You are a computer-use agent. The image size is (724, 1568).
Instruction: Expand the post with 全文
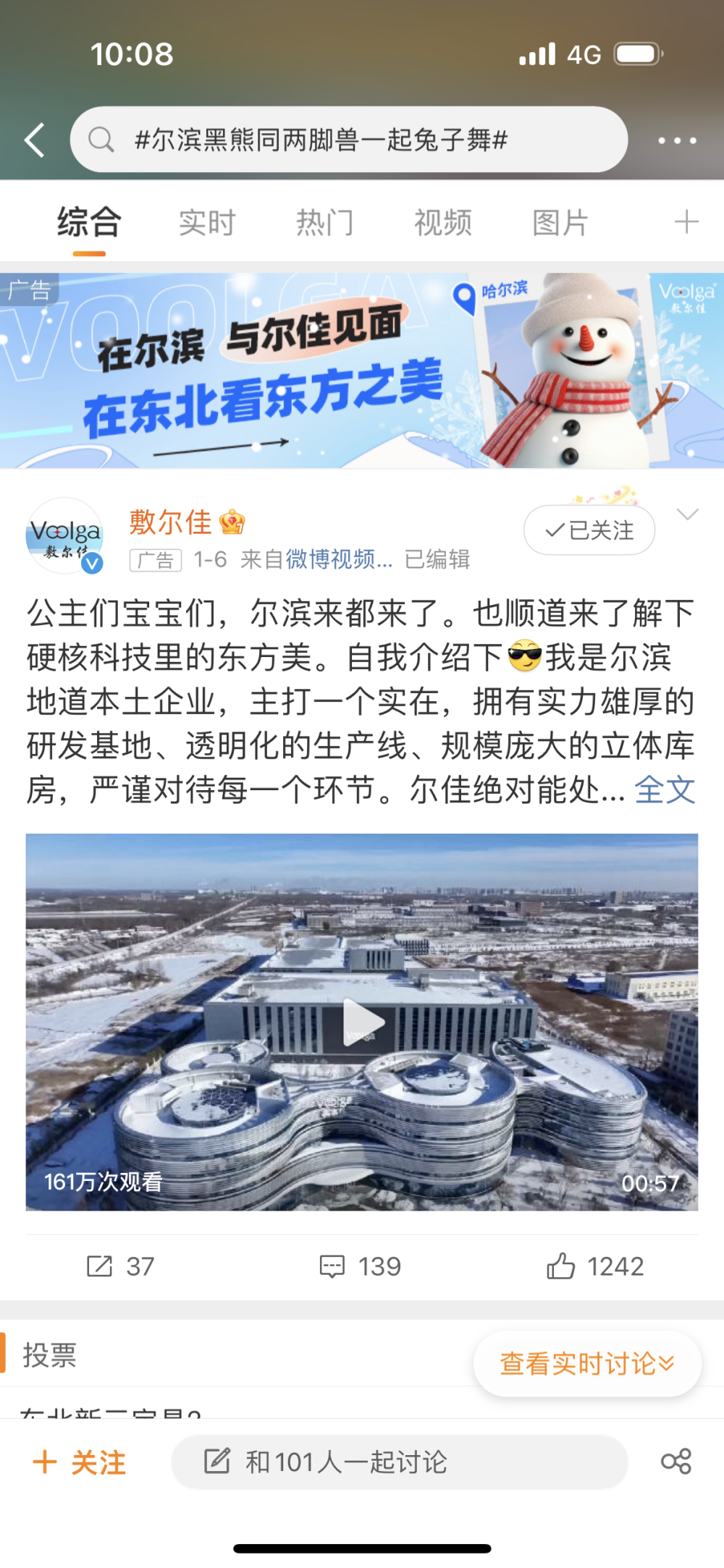(664, 789)
